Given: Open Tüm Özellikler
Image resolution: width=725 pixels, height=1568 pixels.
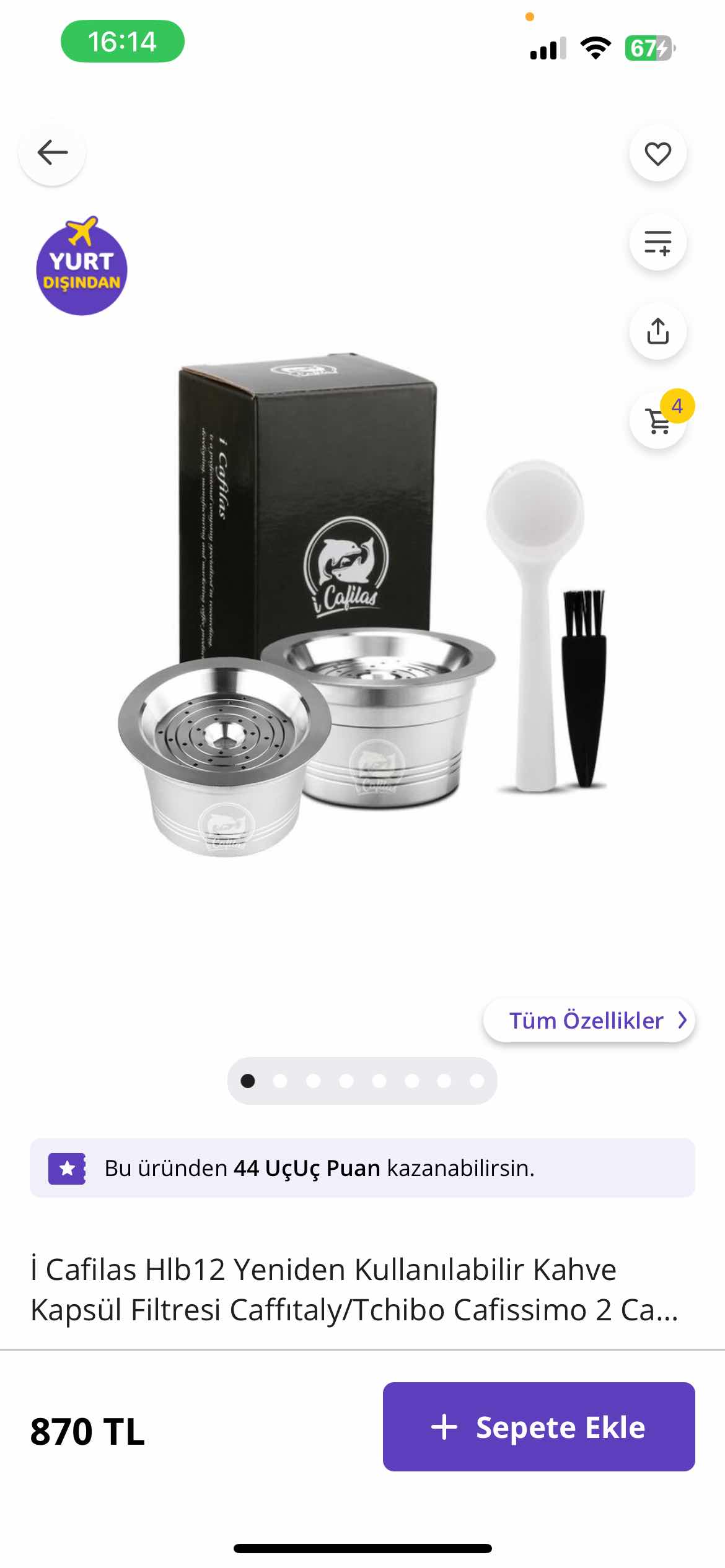Looking at the screenshot, I should tap(589, 1020).
